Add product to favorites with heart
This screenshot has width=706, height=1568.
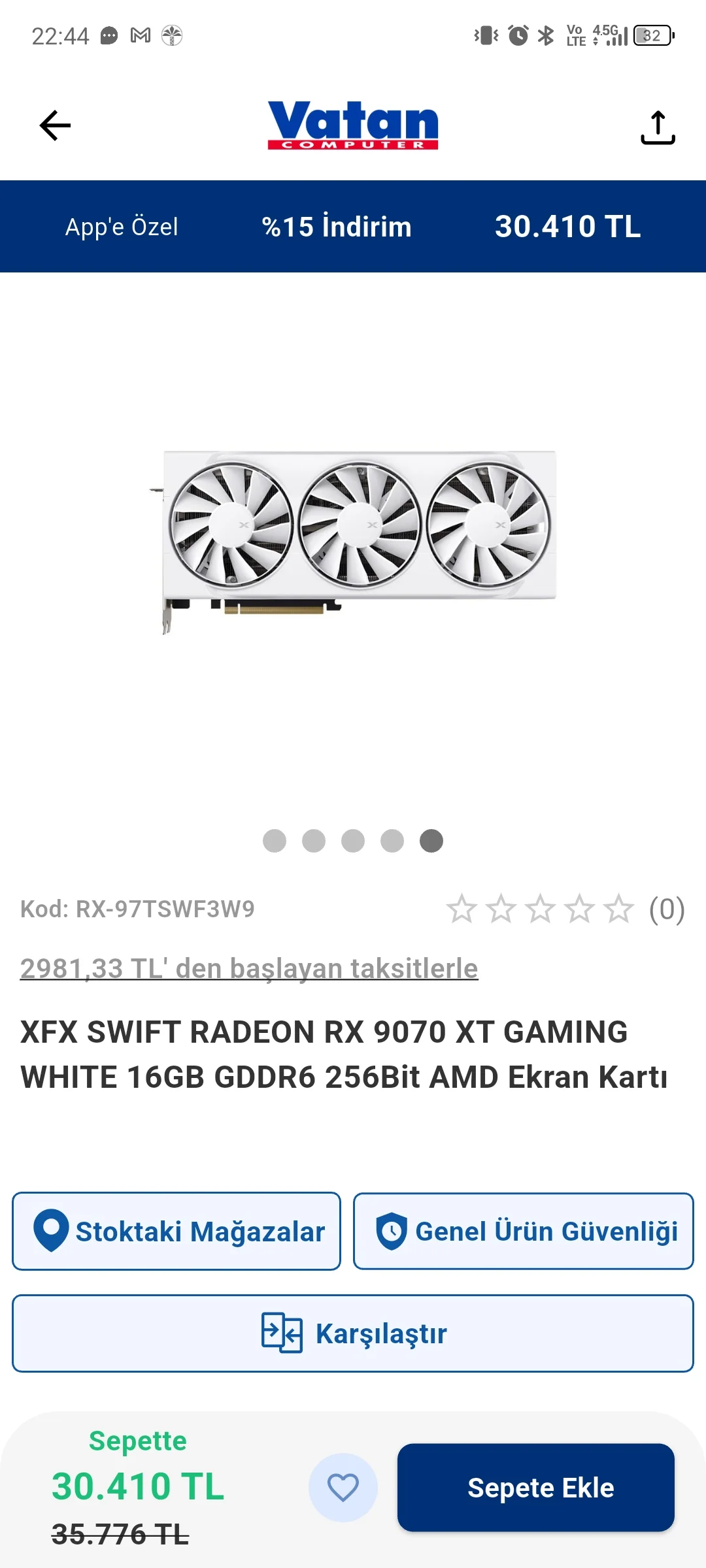pyautogui.click(x=343, y=1488)
